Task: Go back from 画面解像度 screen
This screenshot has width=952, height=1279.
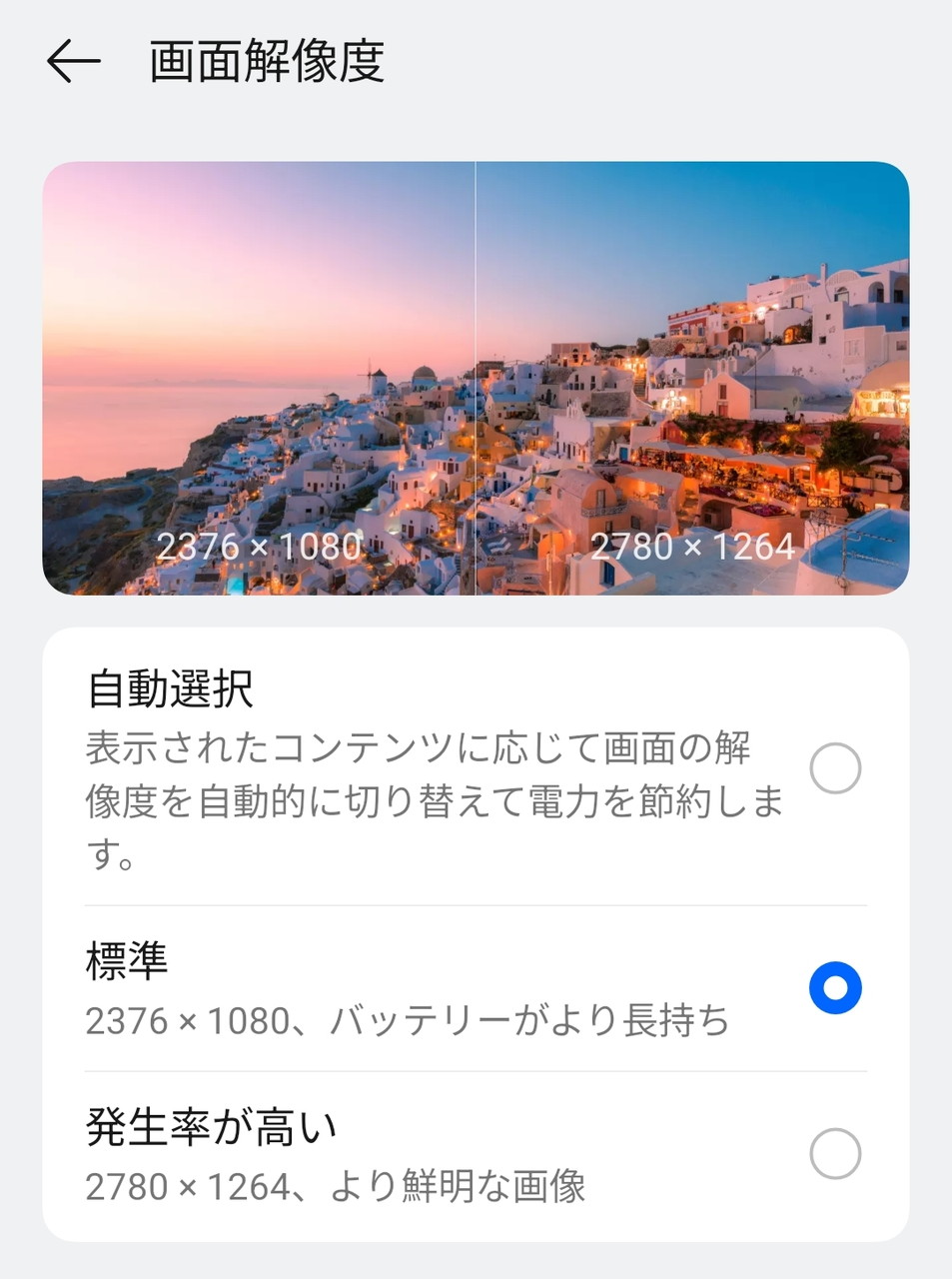Action: [x=73, y=61]
